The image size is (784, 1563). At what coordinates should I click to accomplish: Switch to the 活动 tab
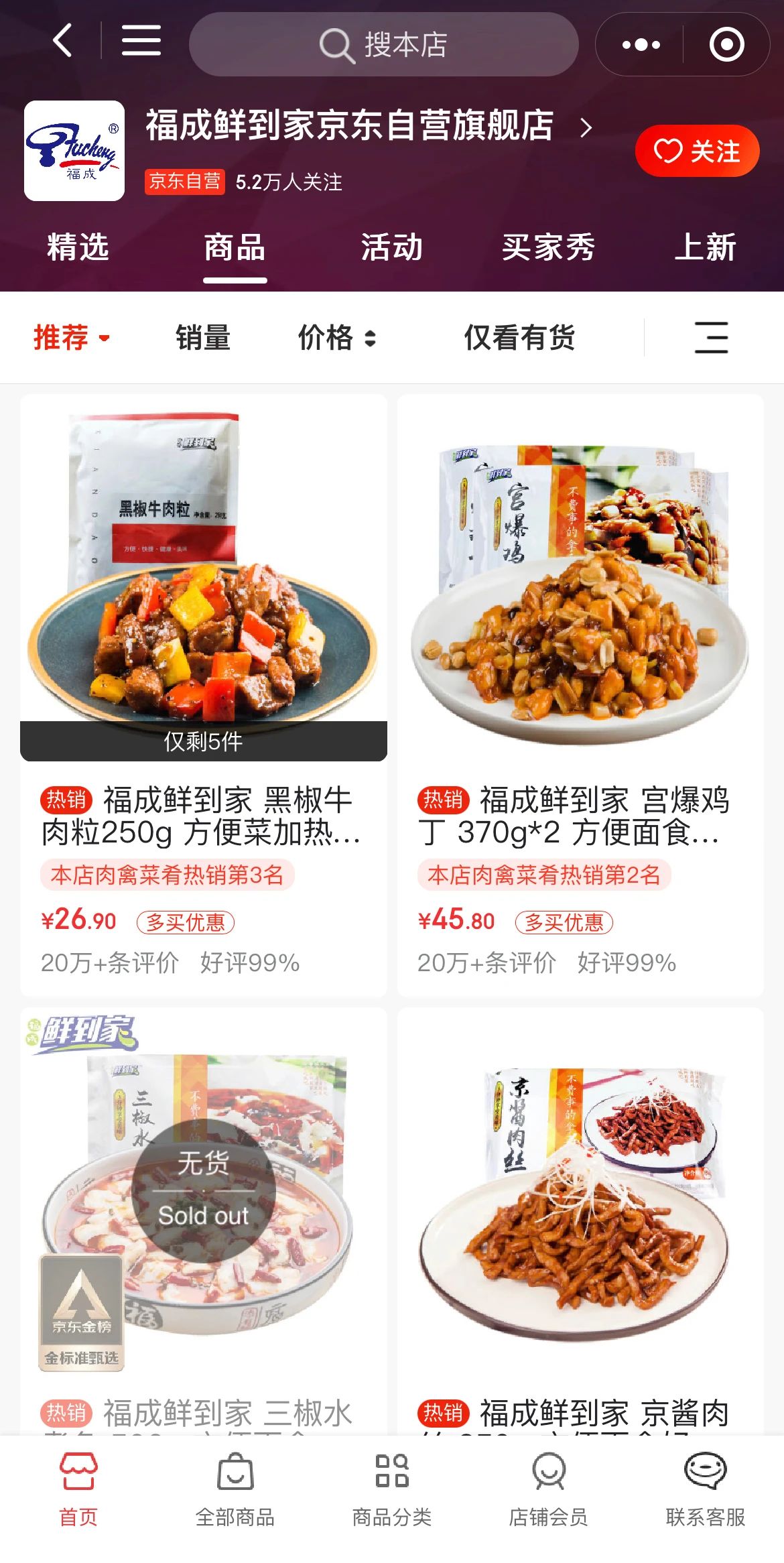tap(391, 247)
